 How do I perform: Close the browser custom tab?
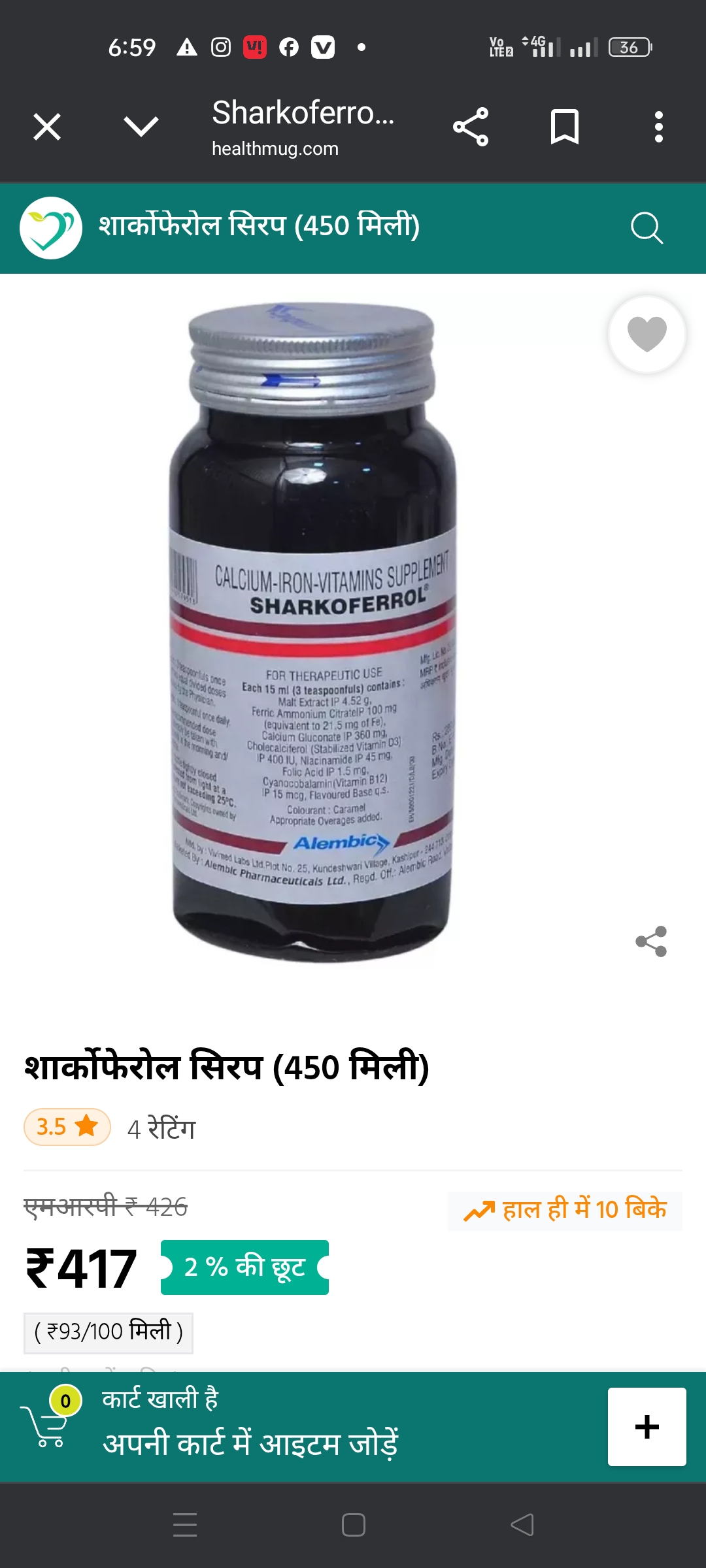click(x=47, y=127)
